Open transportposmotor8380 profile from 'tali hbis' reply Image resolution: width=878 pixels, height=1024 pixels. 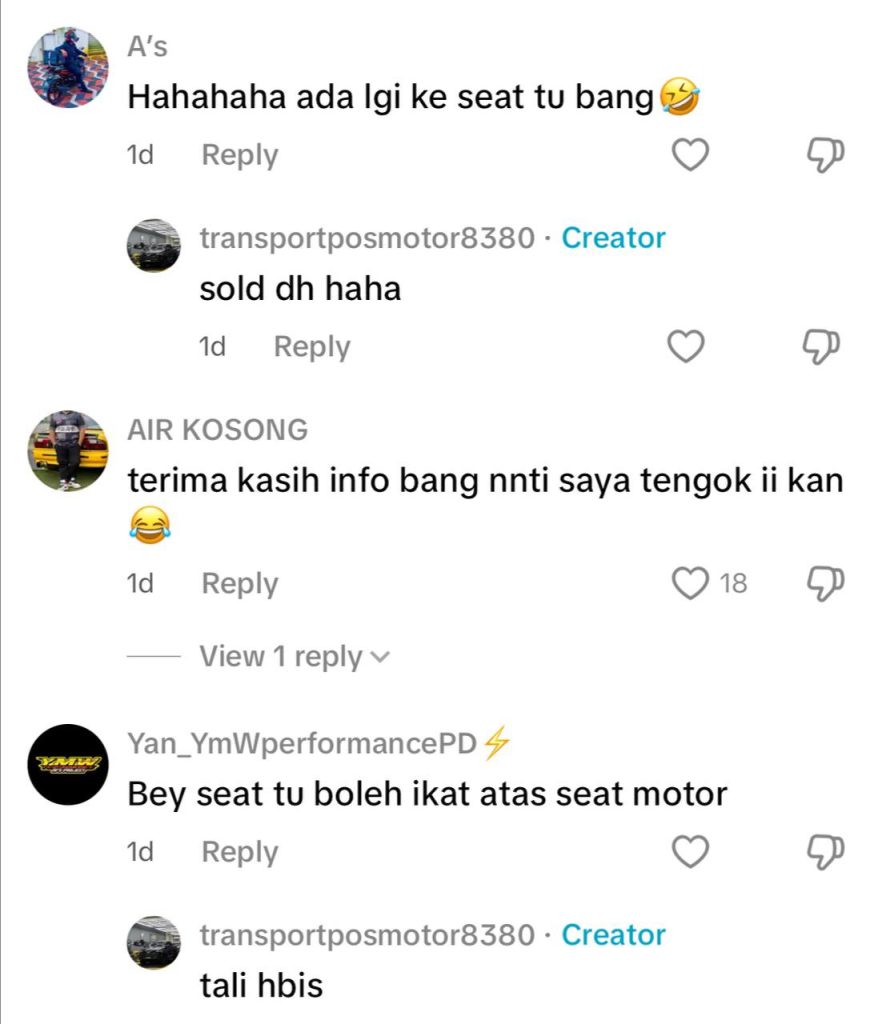click(x=154, y=942)
